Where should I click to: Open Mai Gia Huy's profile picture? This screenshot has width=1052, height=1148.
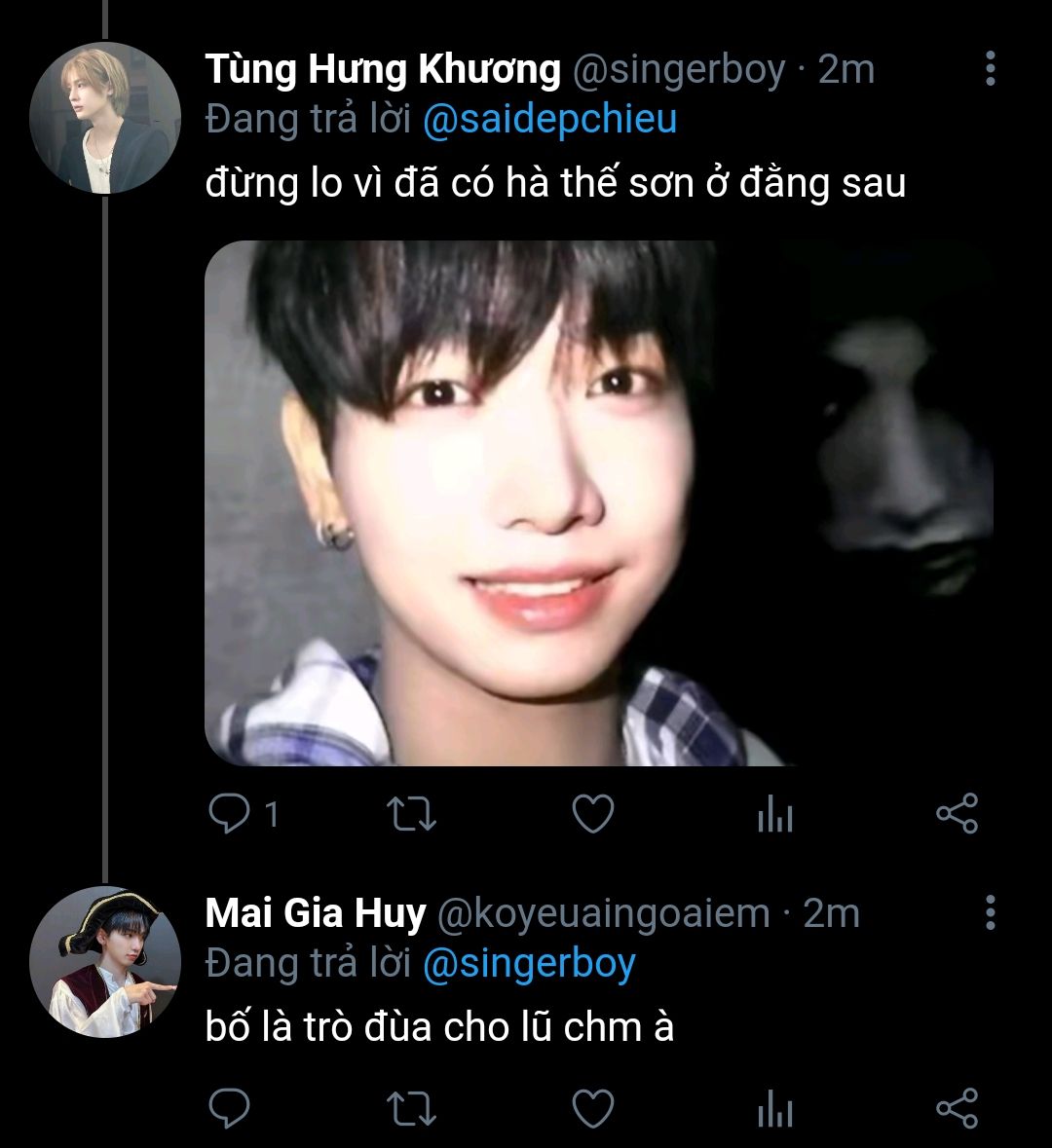(x=105, y=962)
